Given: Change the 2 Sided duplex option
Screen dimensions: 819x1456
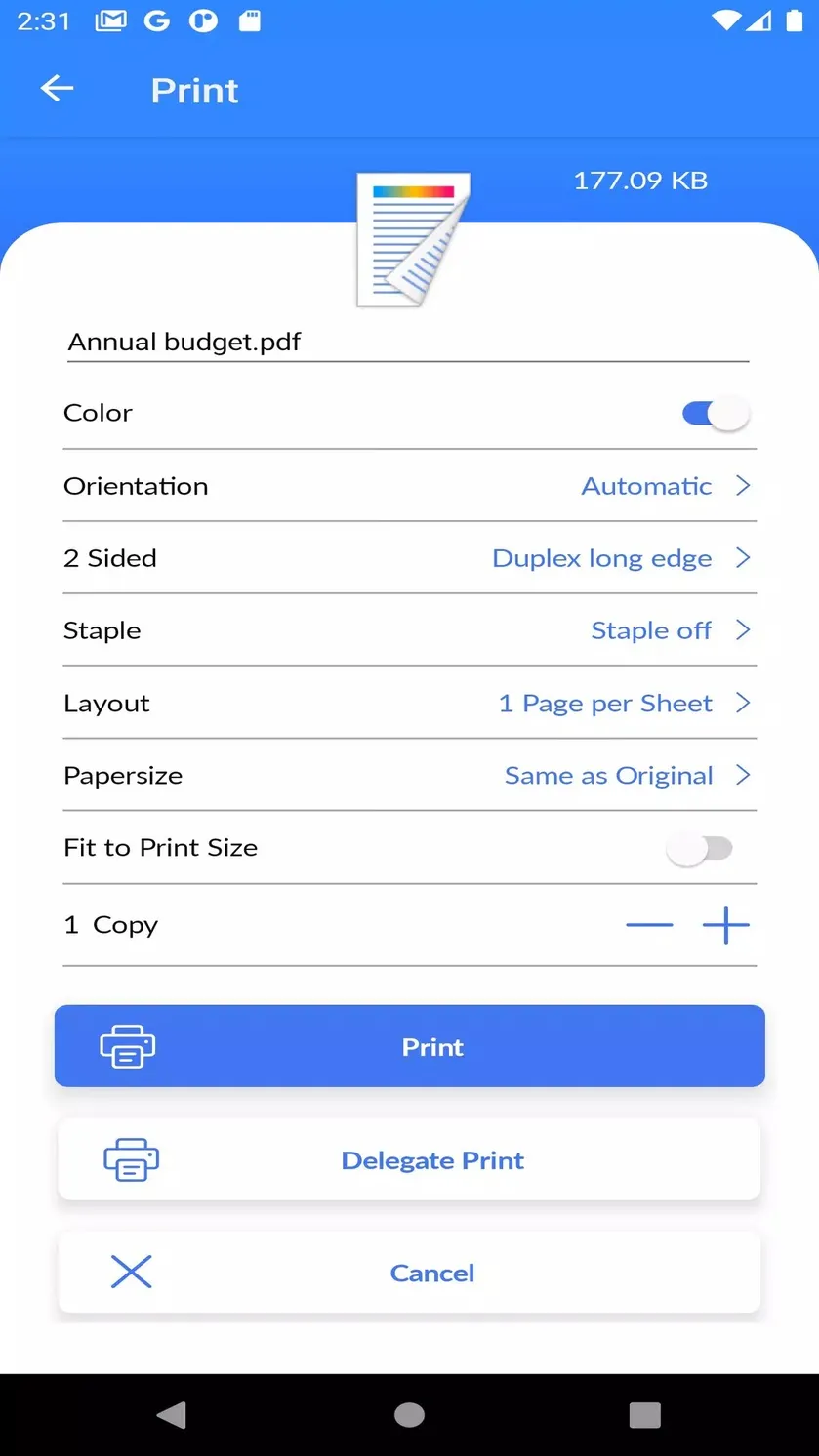Looking at the screenshot, I should point(409,558).
